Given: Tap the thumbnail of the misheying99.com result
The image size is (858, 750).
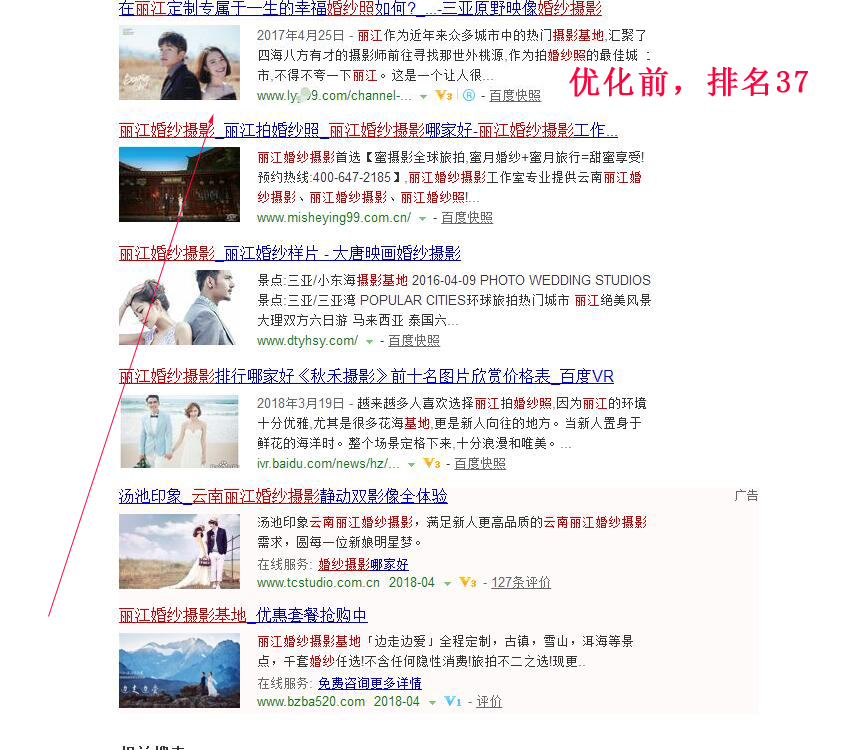Looking at the screenshot, I should [179, 184].
